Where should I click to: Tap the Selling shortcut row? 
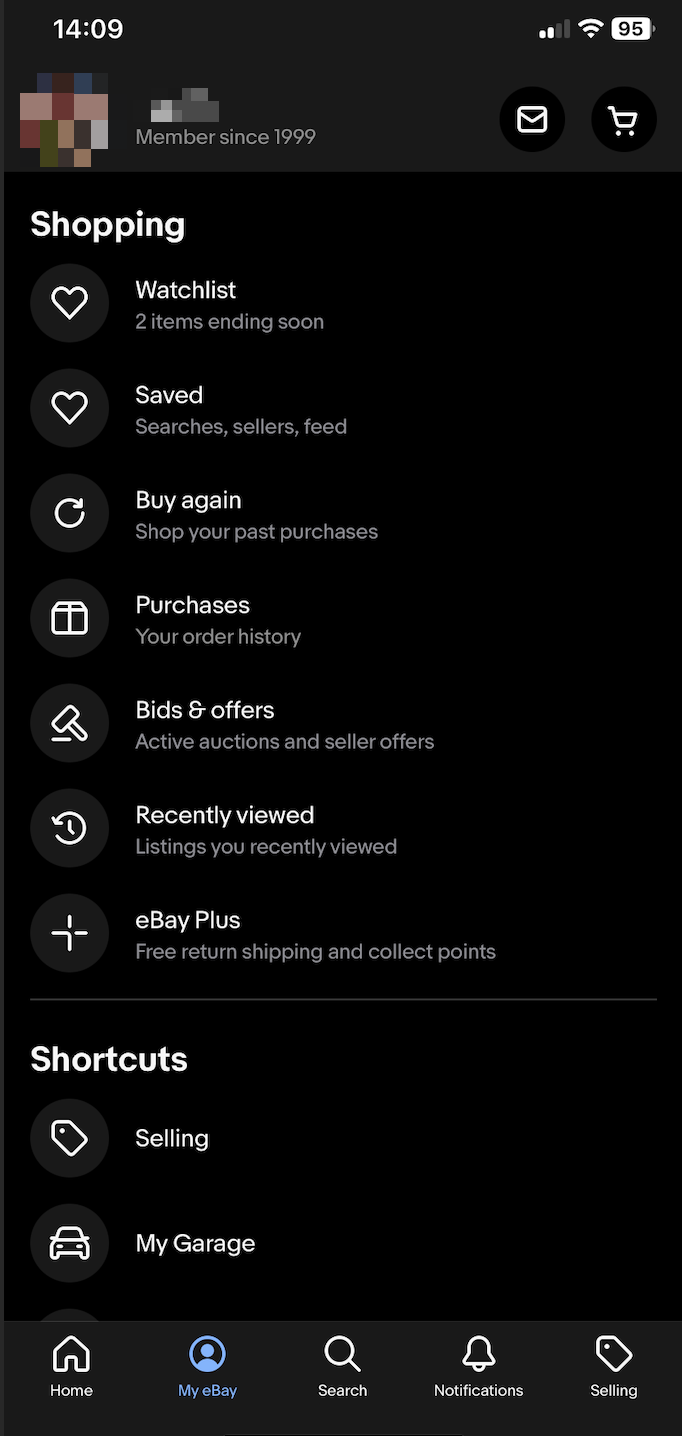[172, 1138]
